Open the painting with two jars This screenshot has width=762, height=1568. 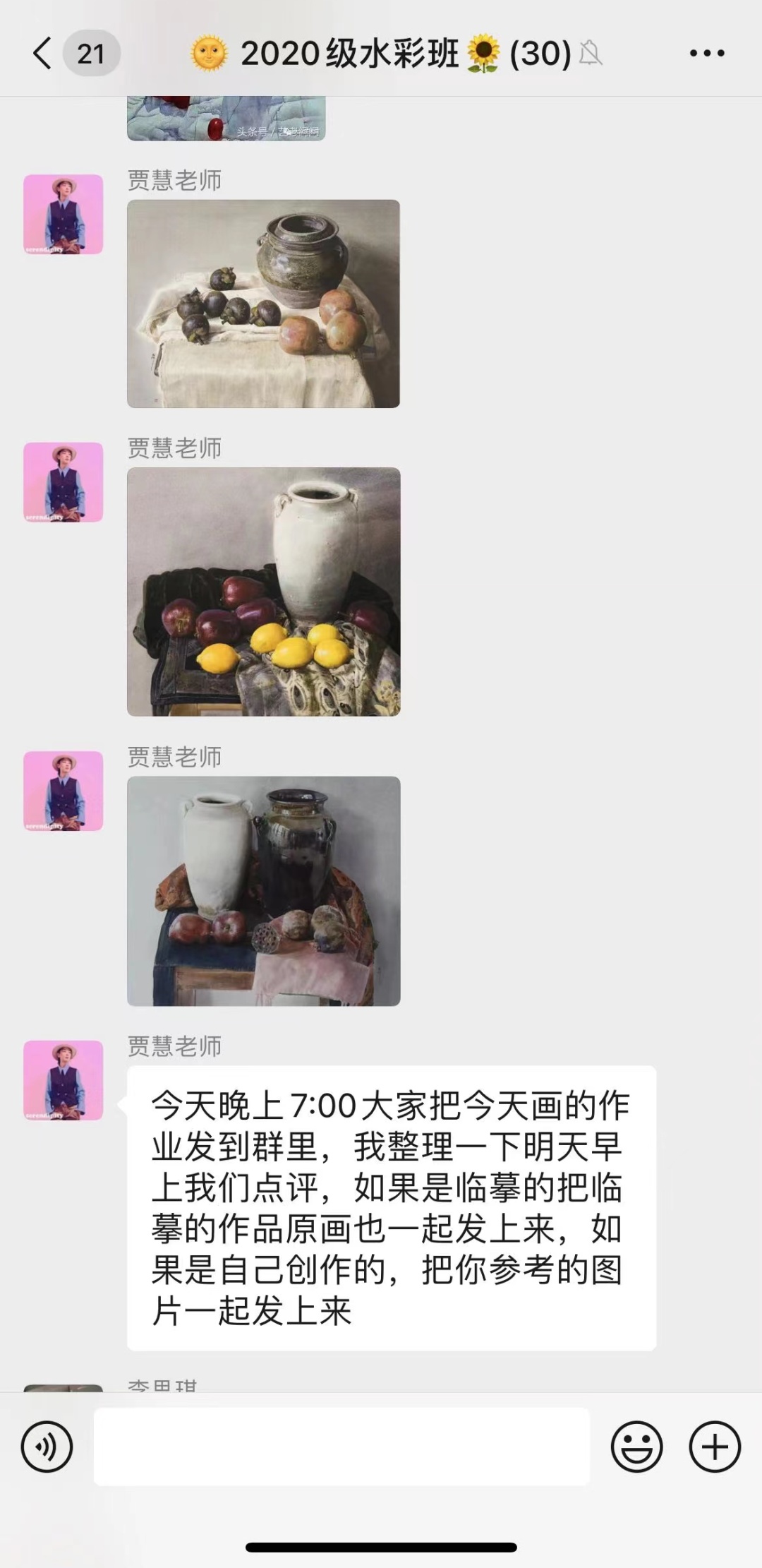coord(263,891)
